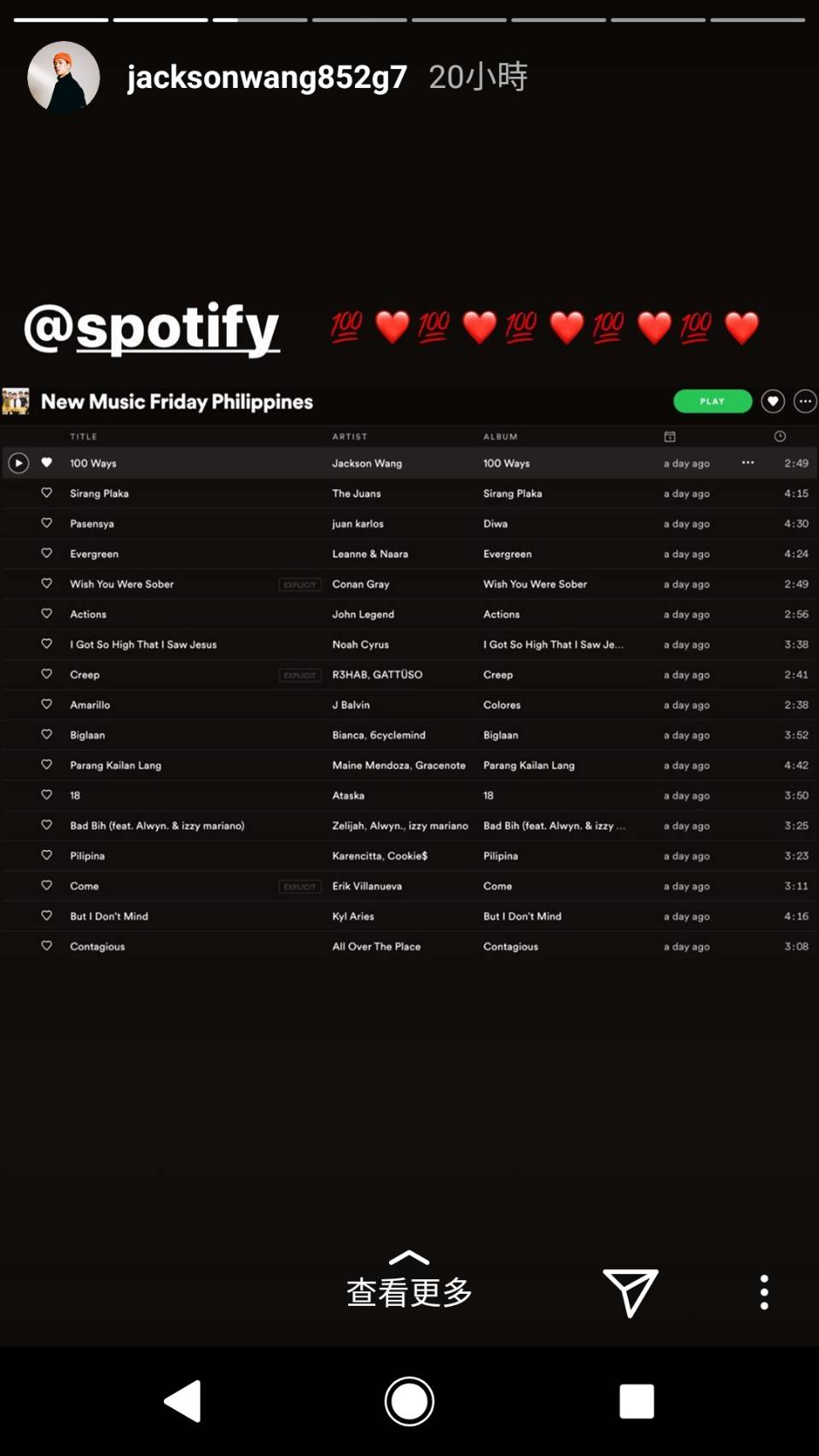
Task: Go back with the system back button
Action: point(183,1401)
